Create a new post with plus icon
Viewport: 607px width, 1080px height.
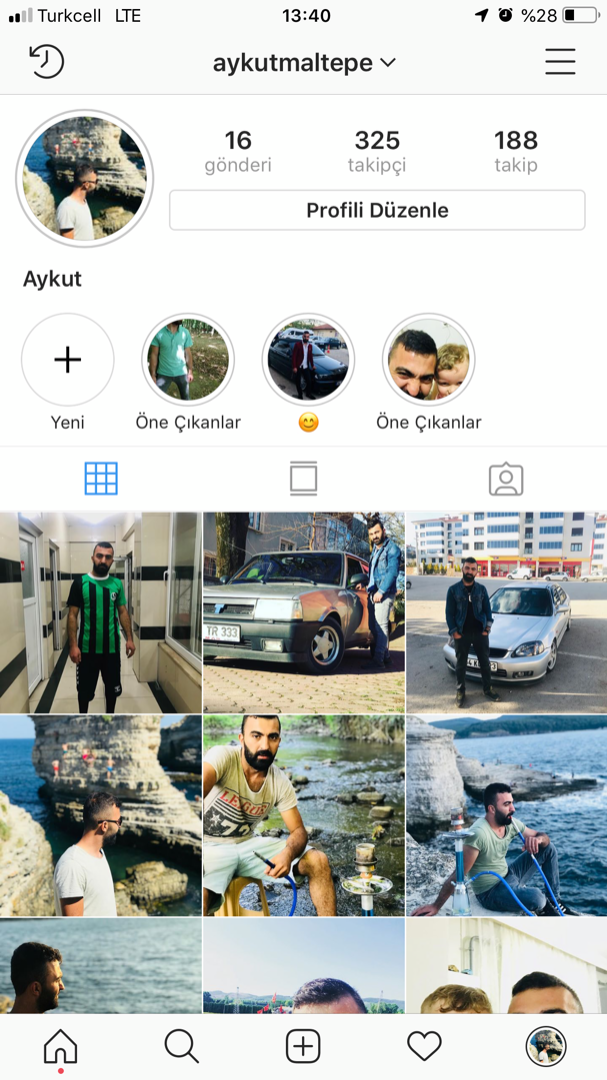tap(303, 1047)
